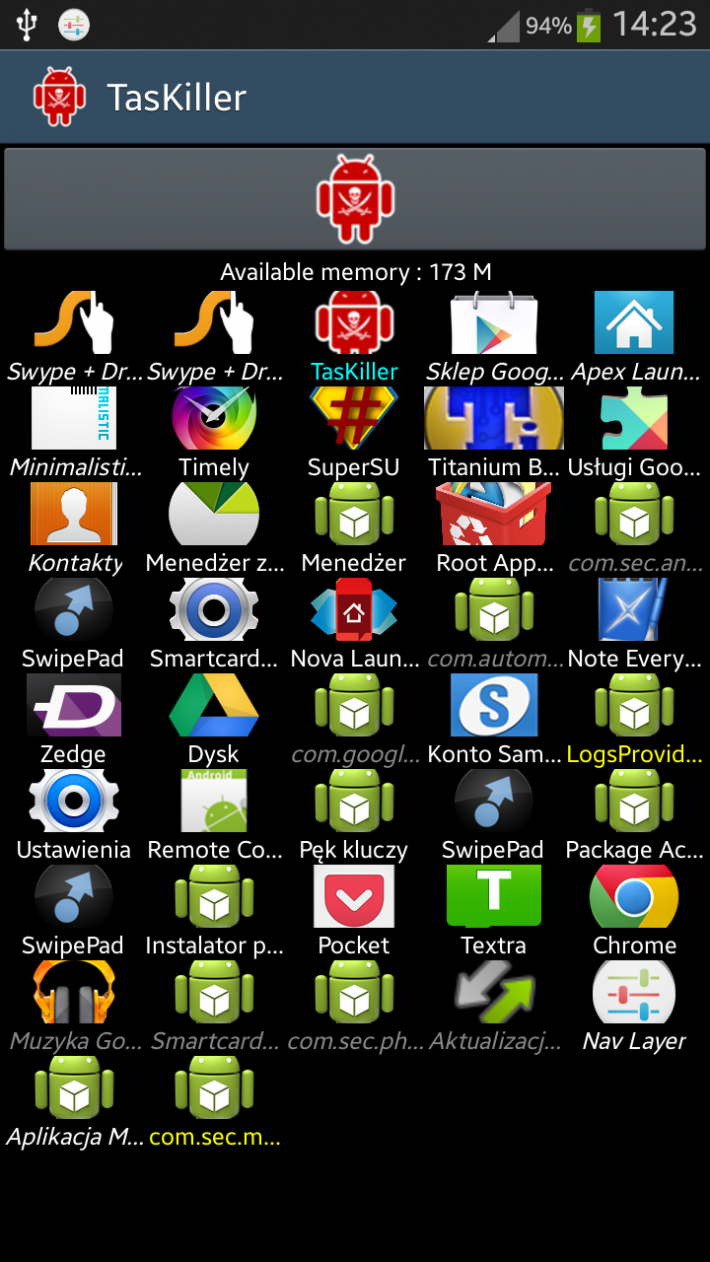Tap the Timely app entry

tap(214, 431)
